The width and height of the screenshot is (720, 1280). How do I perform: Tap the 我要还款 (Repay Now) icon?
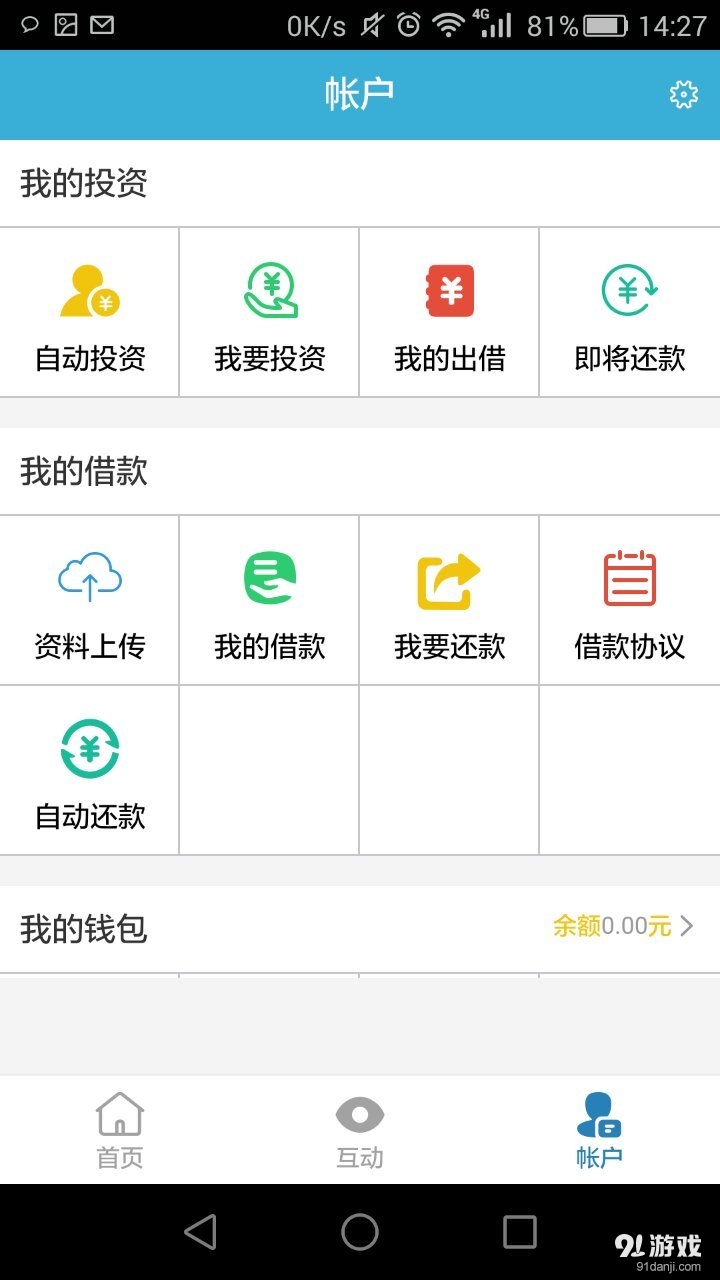pos(448,598)
